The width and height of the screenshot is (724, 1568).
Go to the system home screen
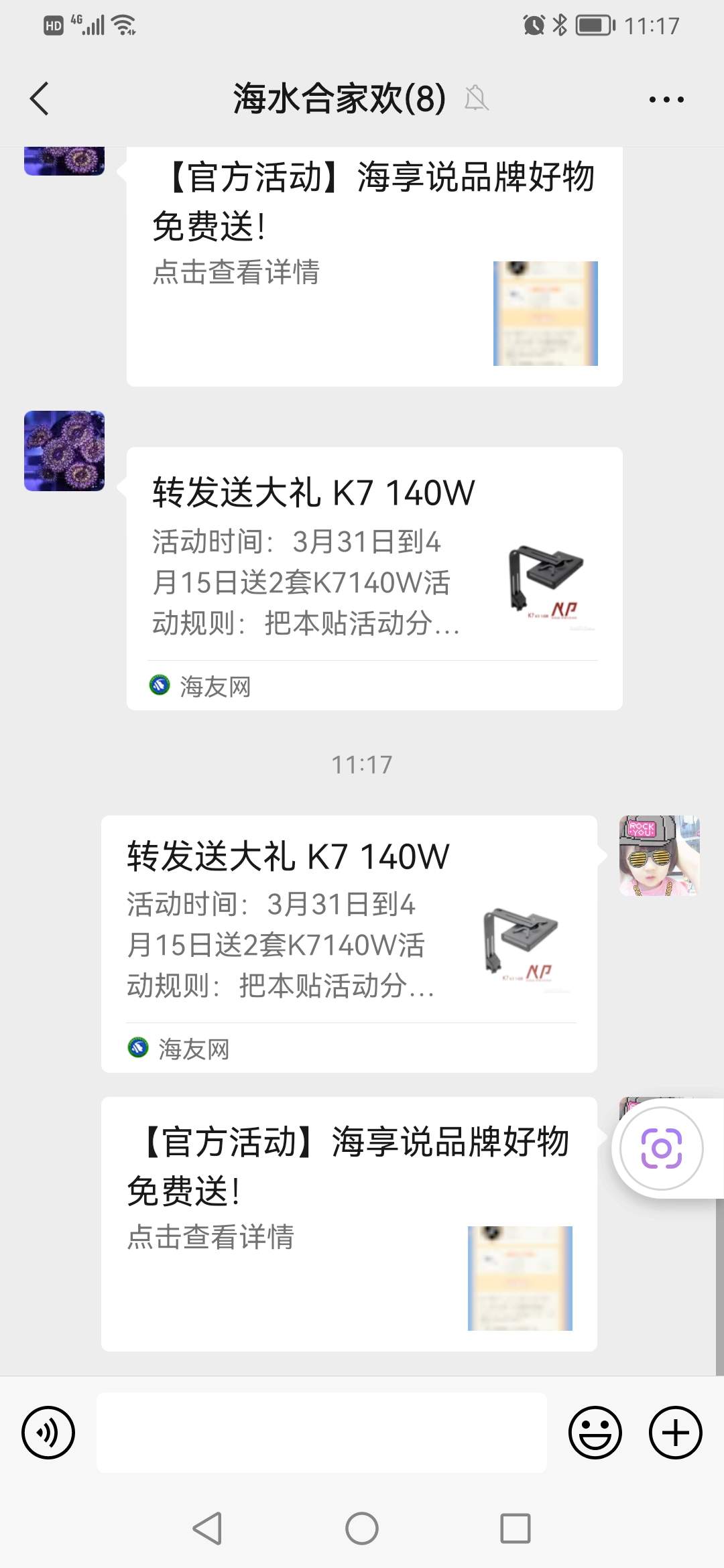[x=362, y=1528]
